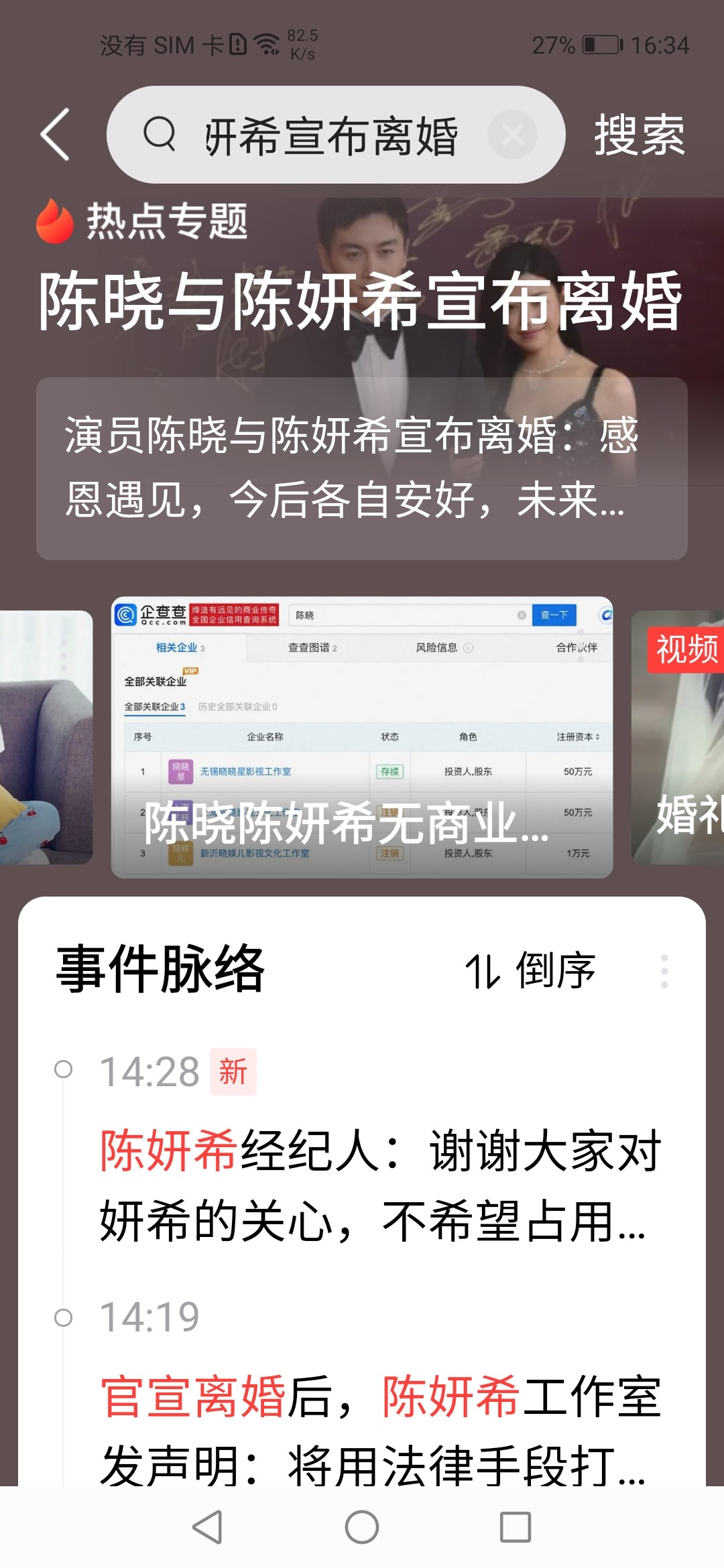Go back using the top-left arrow
Screen dimensions: 724x1568
55,135
